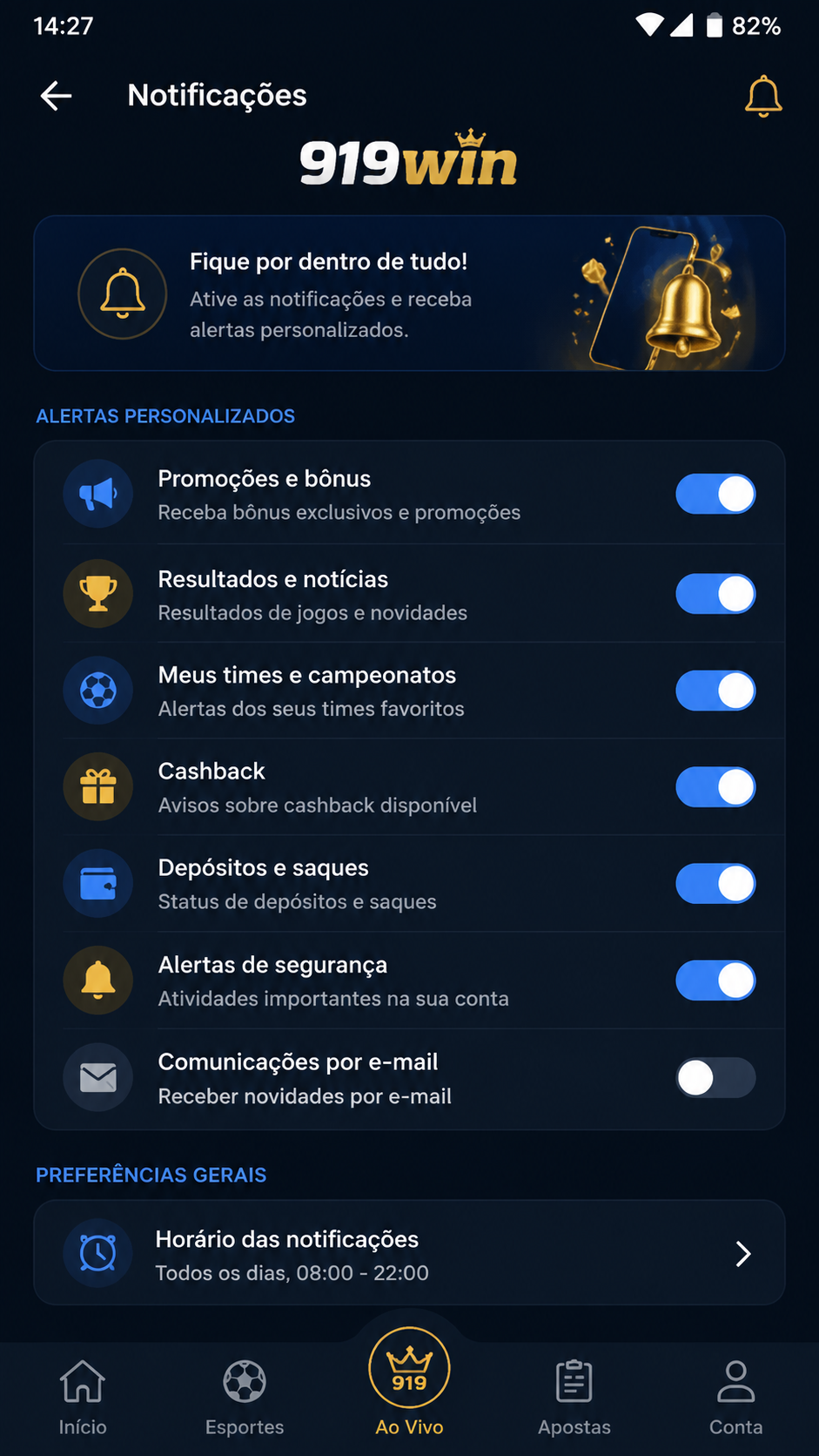Open Horário das notificações settings
The image size is (819, 1456).
[409, 1253]
